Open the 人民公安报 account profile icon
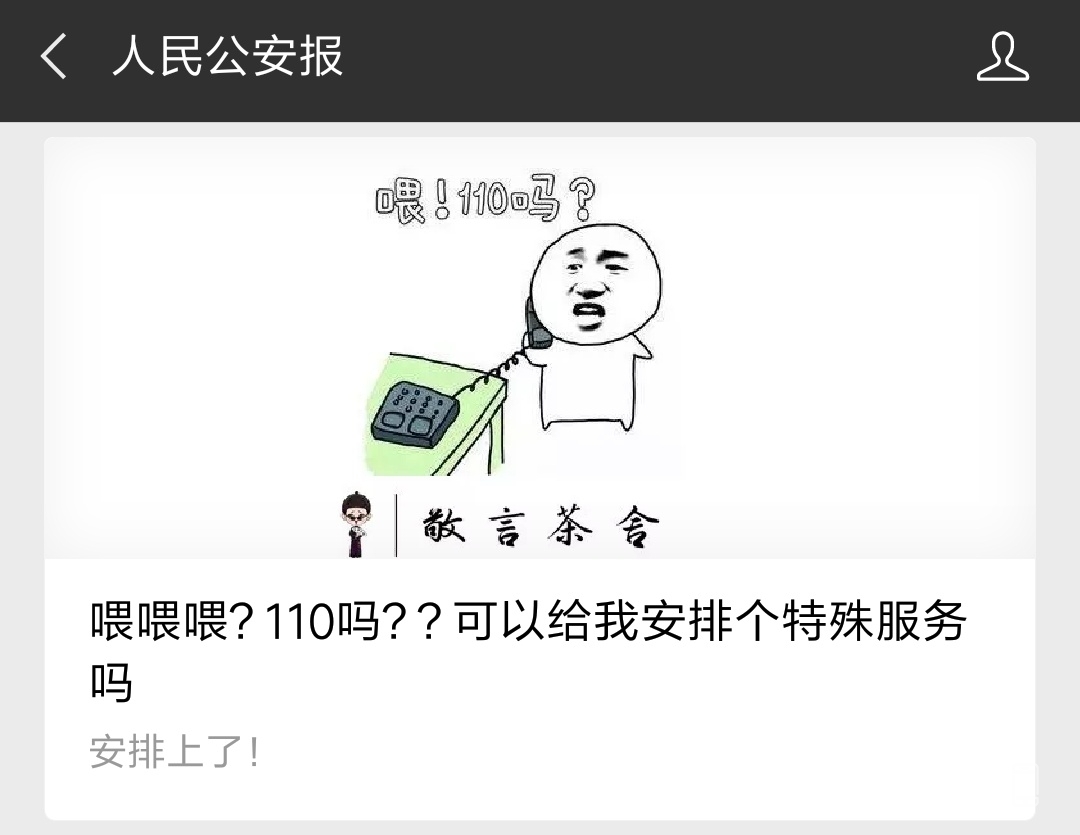This screenshot has height=835, width=1080. coord(1002,57)
